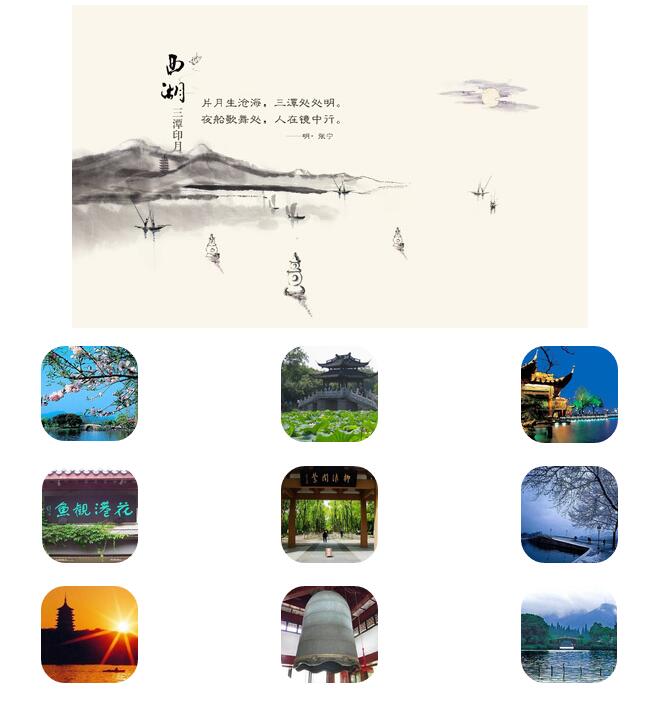Image resolution: width=646 pixels, height=709 pixels.
Task: Open the snowy tree and bridge tile
Action: [569, 513]
